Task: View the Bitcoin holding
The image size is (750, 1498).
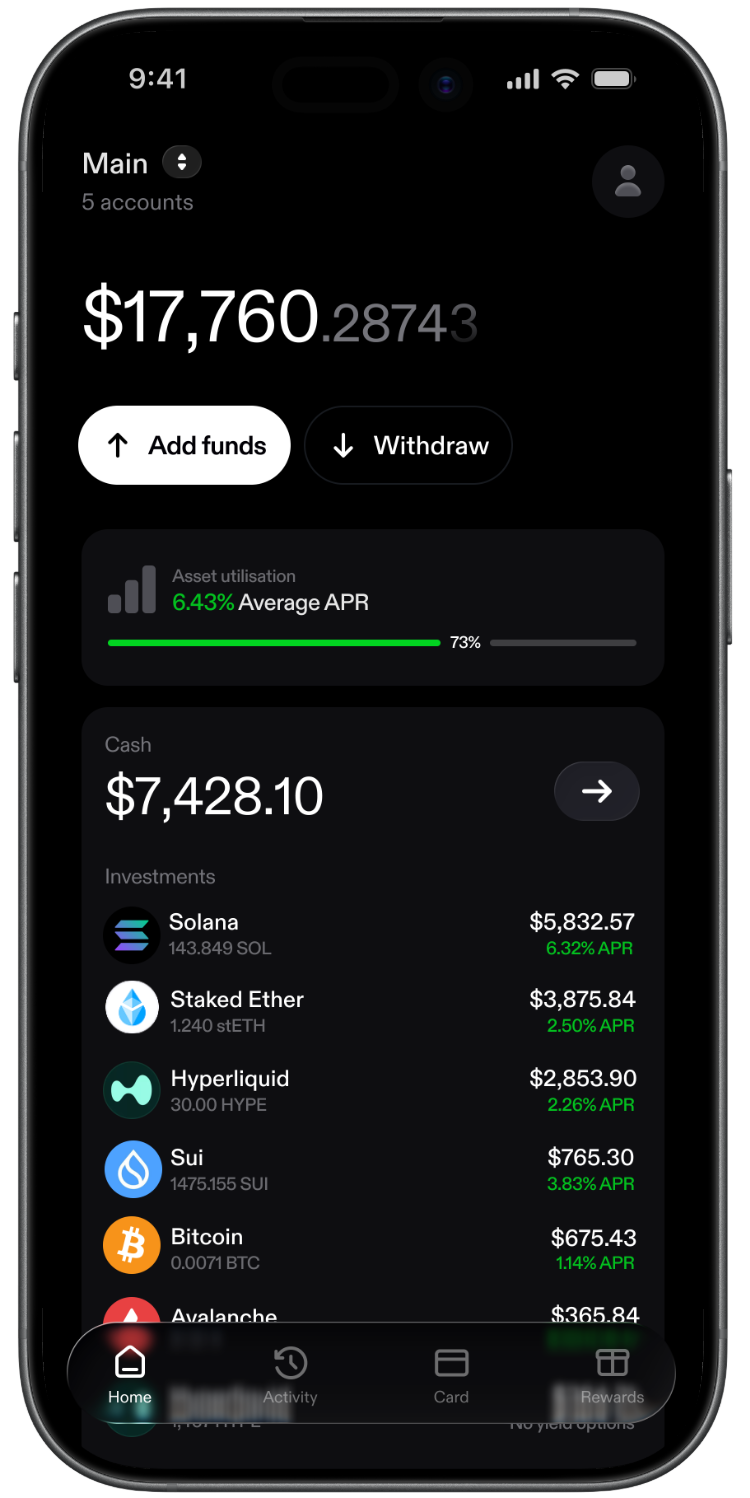Action: pyautogui.click(x=372, y=1248)
